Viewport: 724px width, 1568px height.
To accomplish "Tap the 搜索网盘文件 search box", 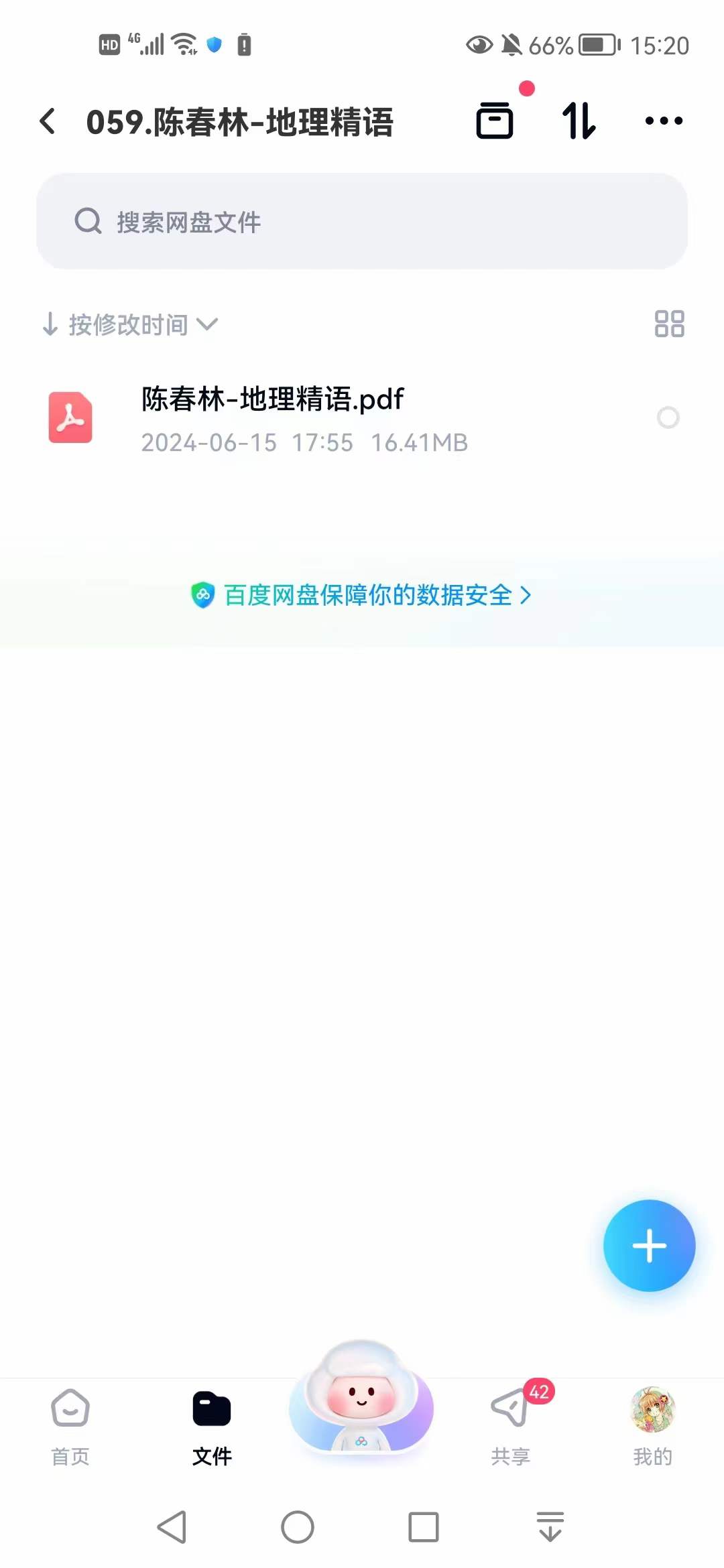I will point(362,221).
